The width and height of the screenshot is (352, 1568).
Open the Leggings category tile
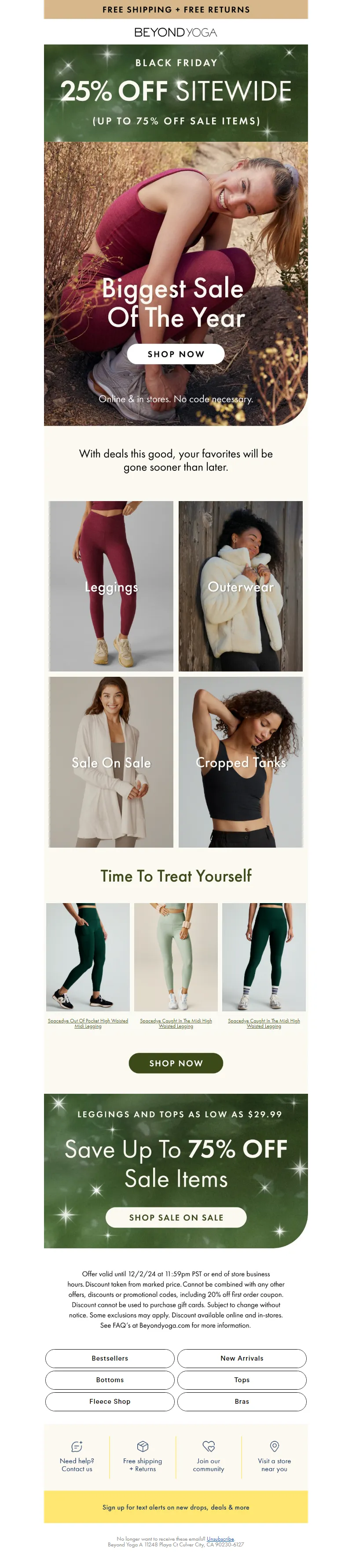click(x=110, y=586)
